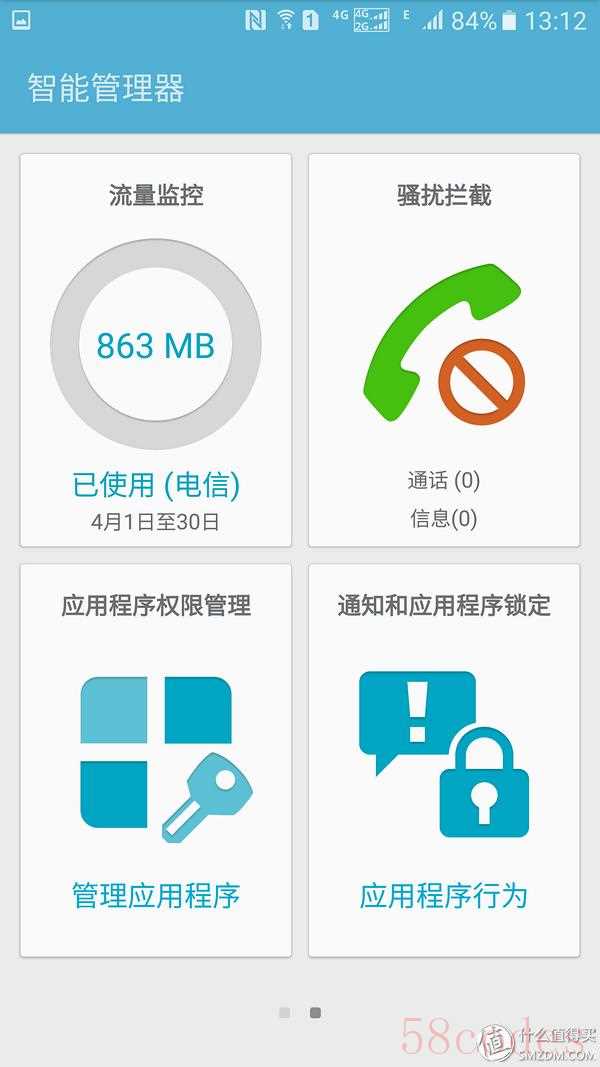Go to the first page indicator dot
Image resolution: width=600 pixels, height=1067 pixels.
284,1013
